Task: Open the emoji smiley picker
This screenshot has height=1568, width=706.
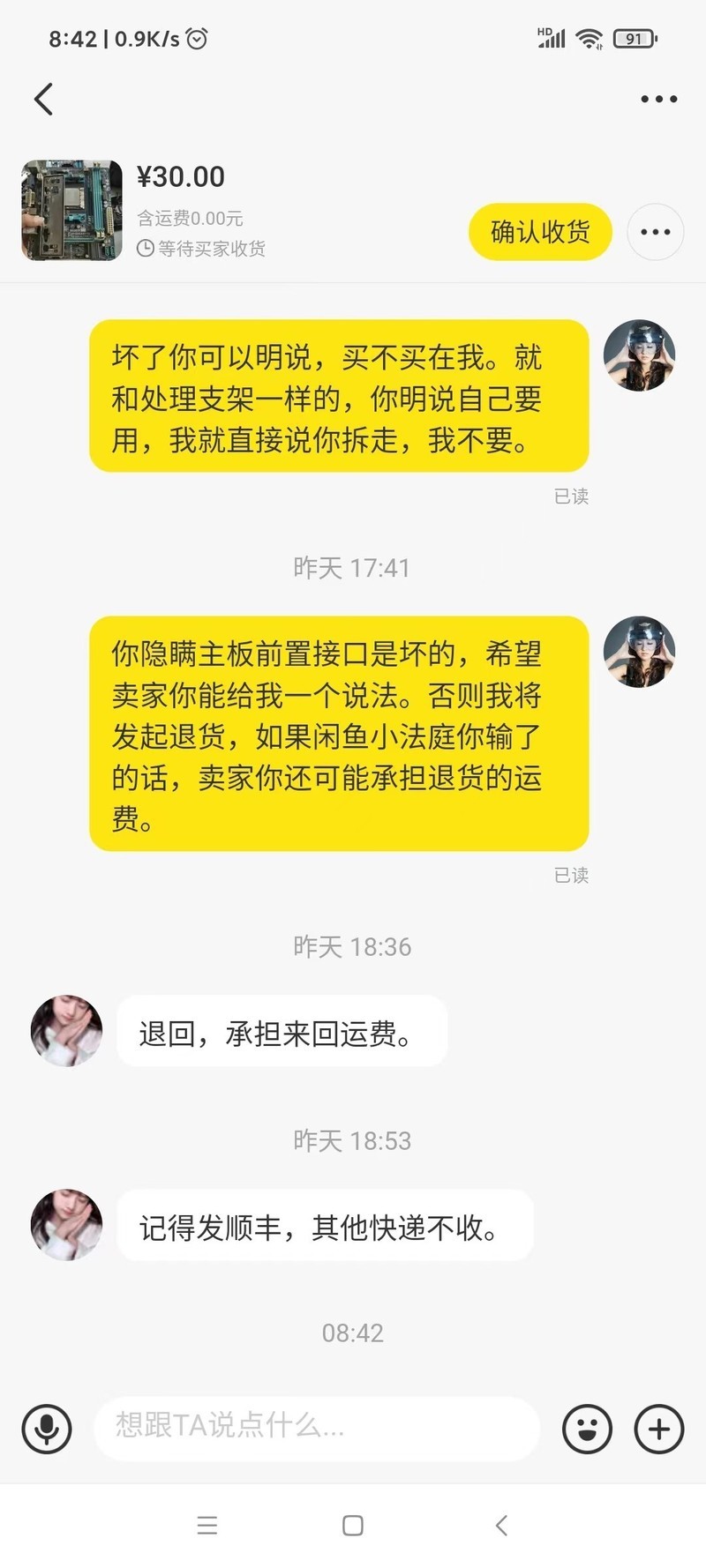Action: (587, 1429)
